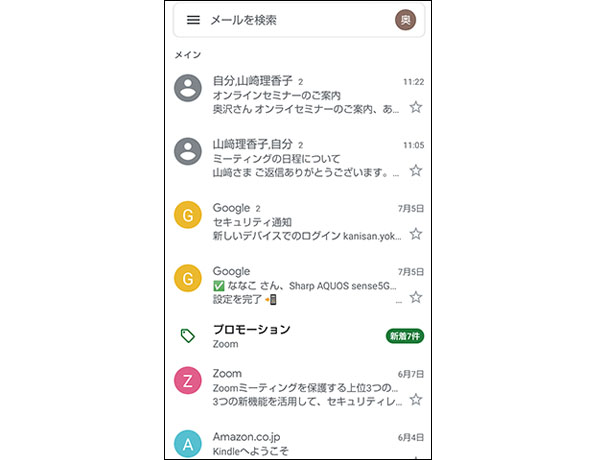Star the オンラインセミナーのご案内 email
600x460 pixels.
[416, 107]
